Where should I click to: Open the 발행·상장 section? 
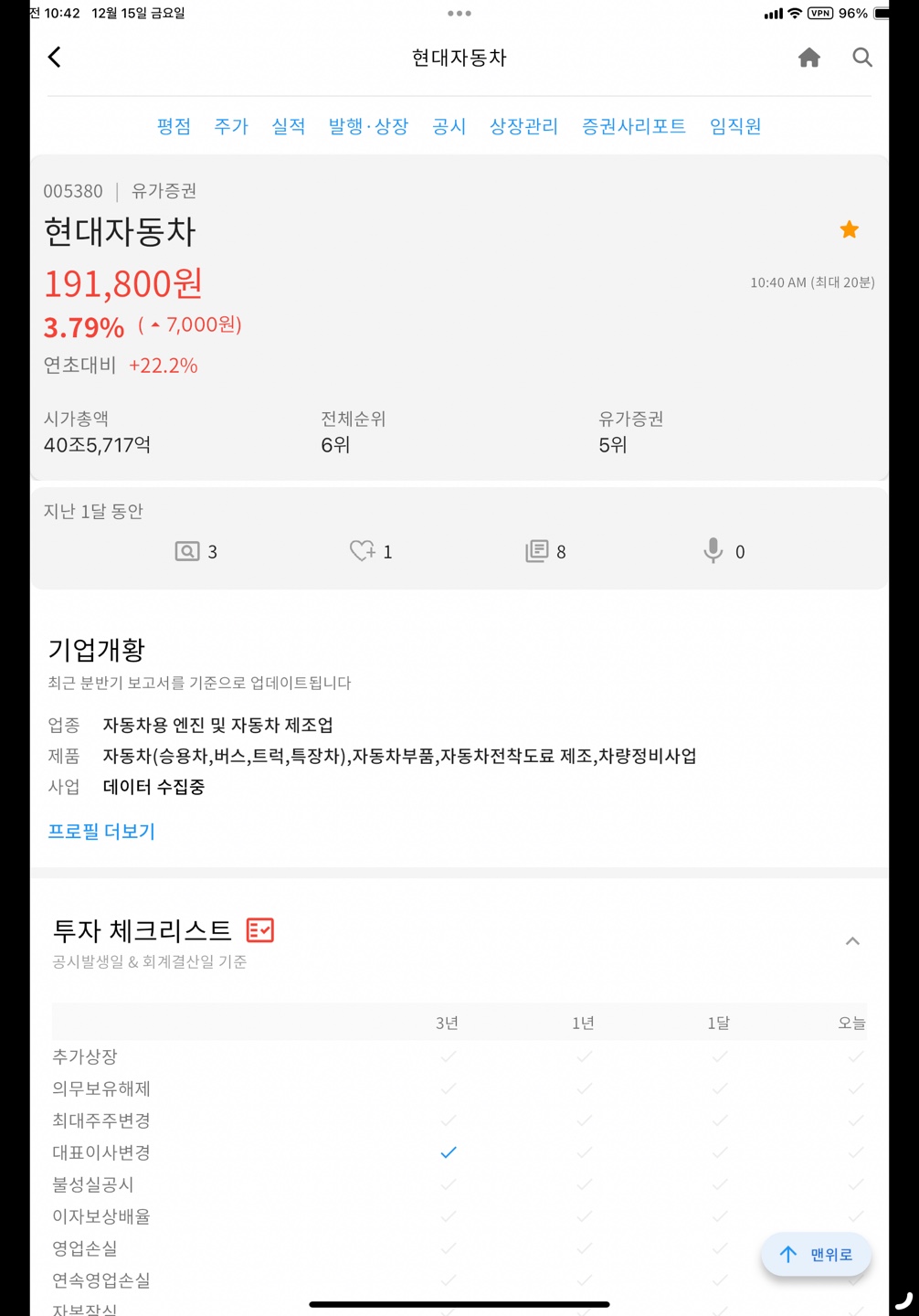pyautogui.click(x=369, y=127)
